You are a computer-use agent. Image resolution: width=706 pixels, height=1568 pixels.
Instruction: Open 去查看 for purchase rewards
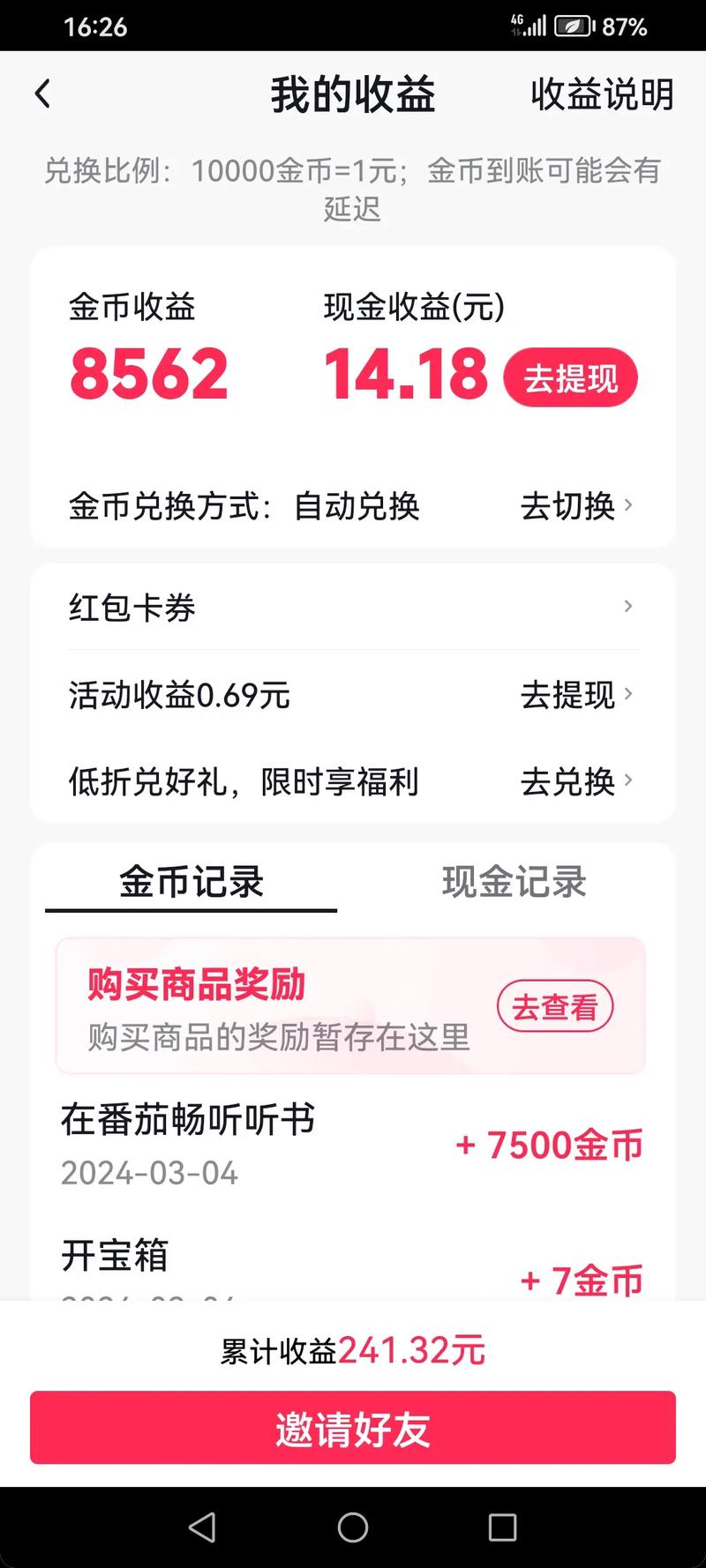pos(554,1005)
